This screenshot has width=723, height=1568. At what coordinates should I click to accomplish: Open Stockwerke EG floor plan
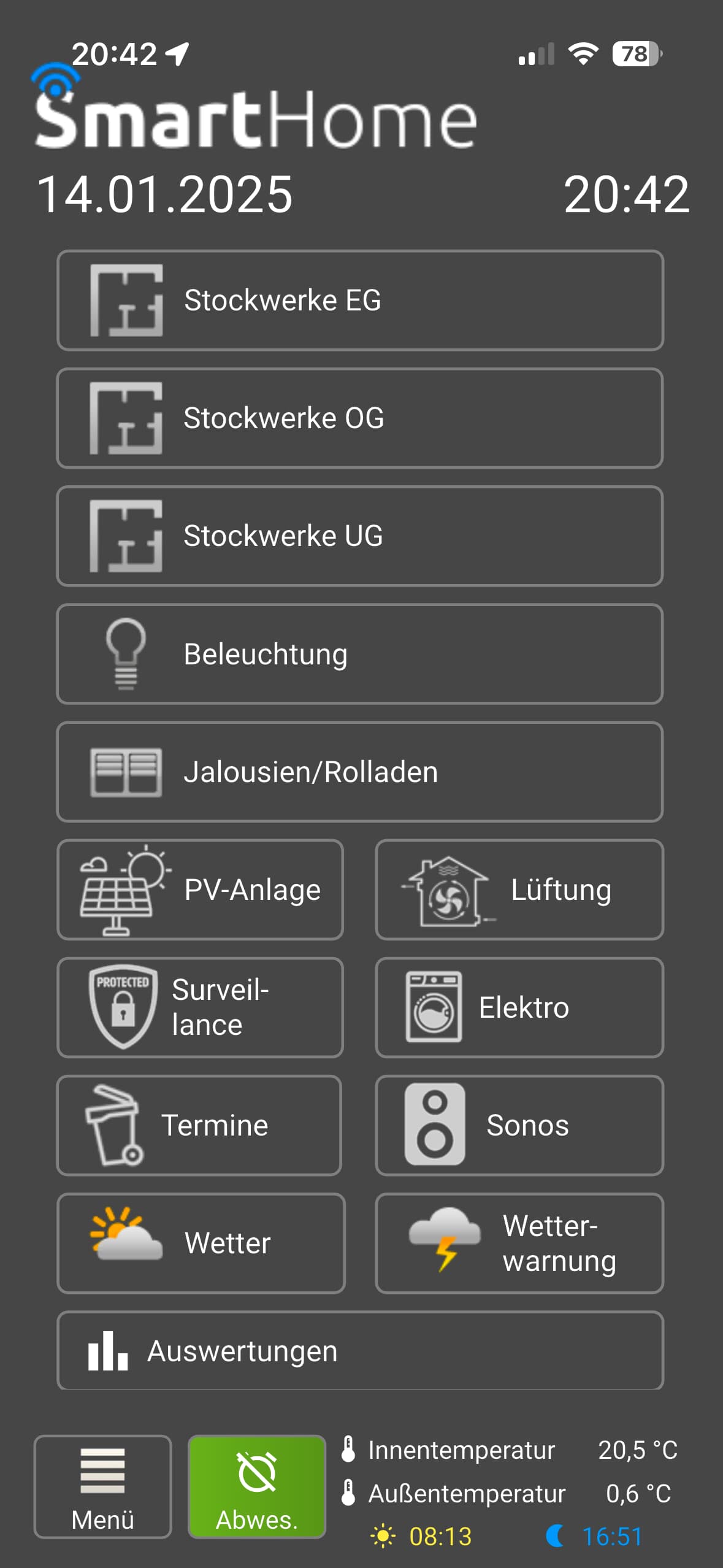click(x=360, y=300)
